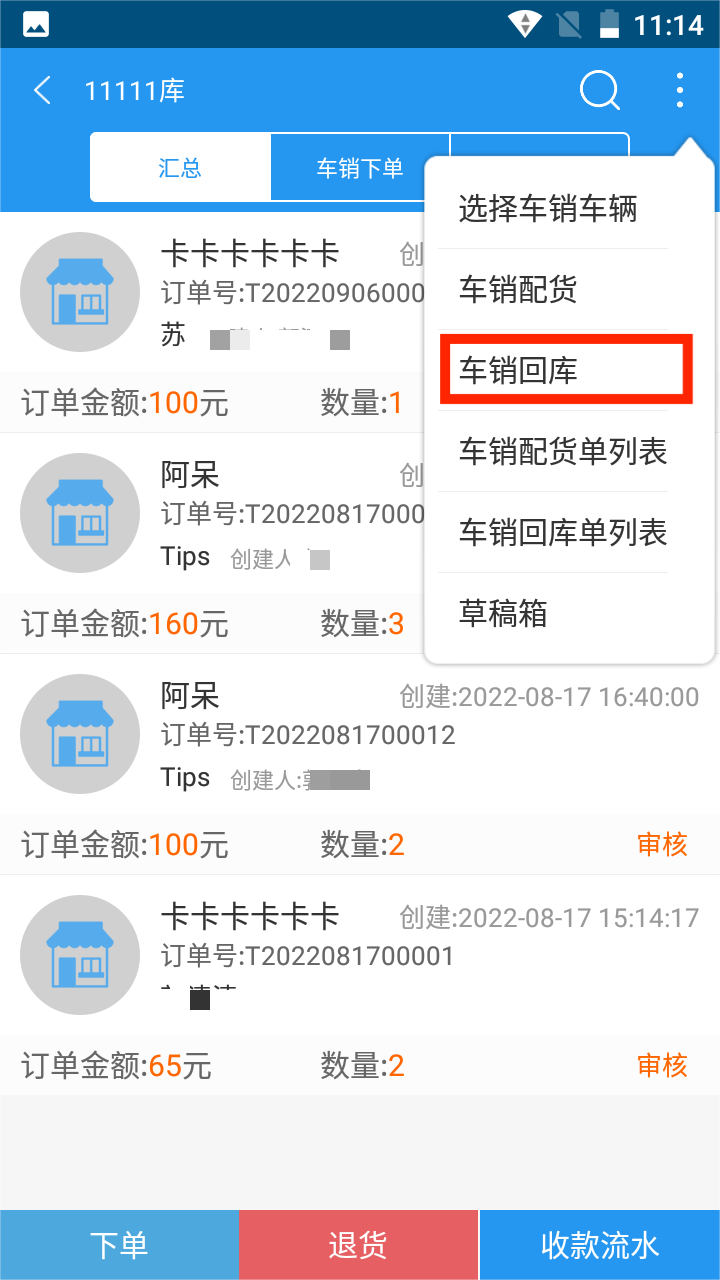This screenshot has width=720, height=1280.
Task: Open 收款流水 payment records
Action: tap(600, 1245)
